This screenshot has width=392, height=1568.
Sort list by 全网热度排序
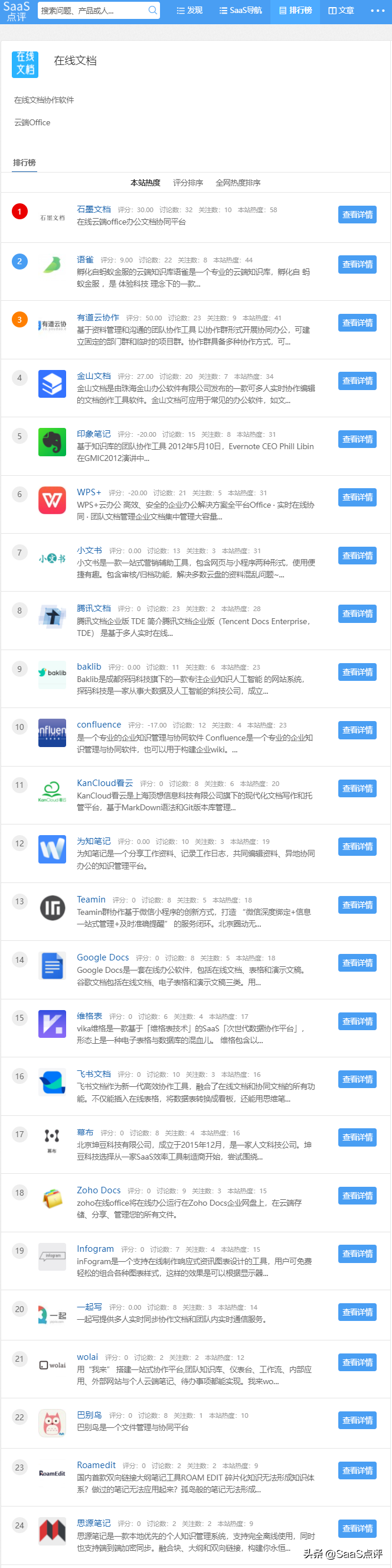[238, 183]
